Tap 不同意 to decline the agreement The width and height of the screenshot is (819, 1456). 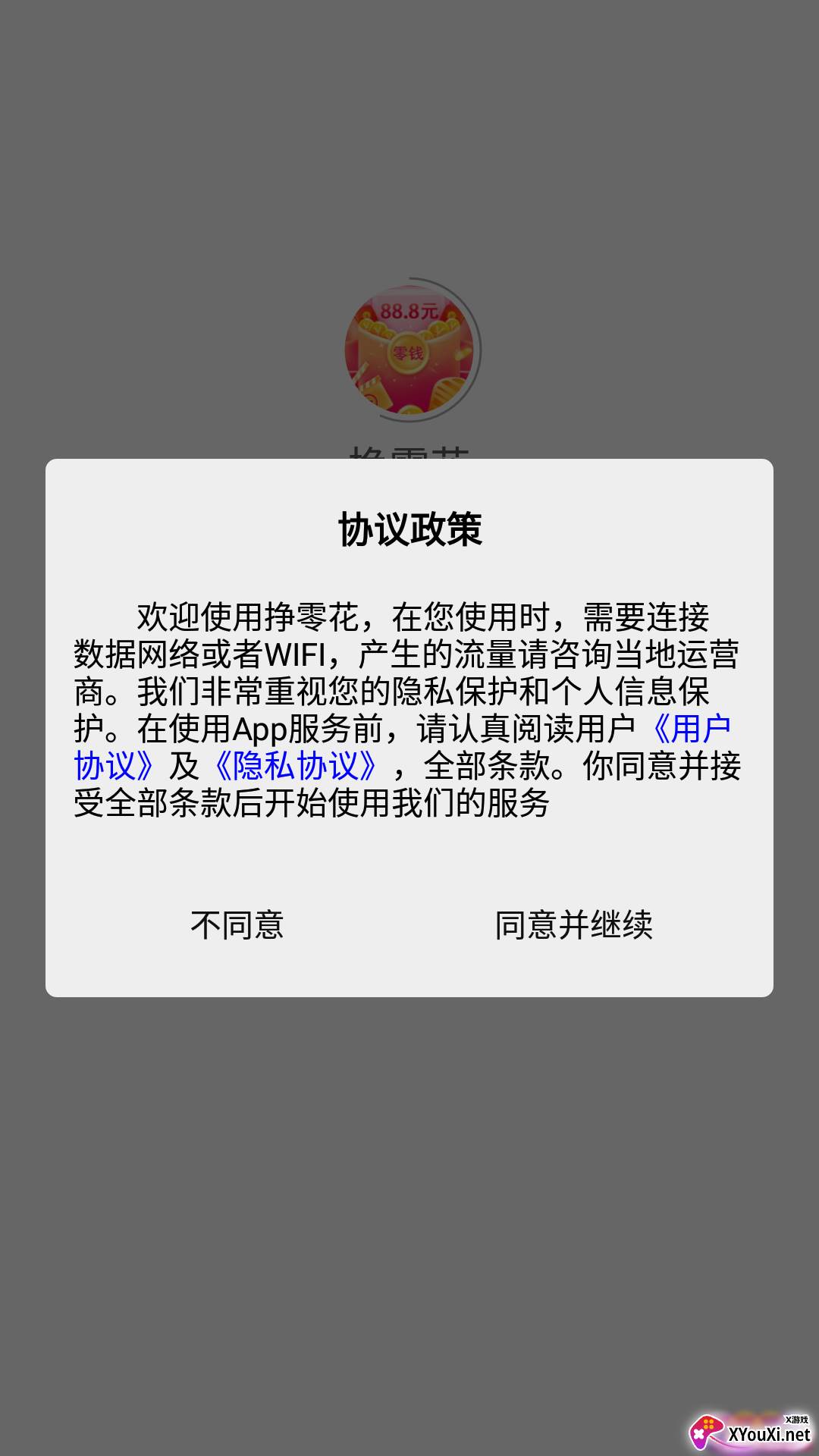point(237,925)
